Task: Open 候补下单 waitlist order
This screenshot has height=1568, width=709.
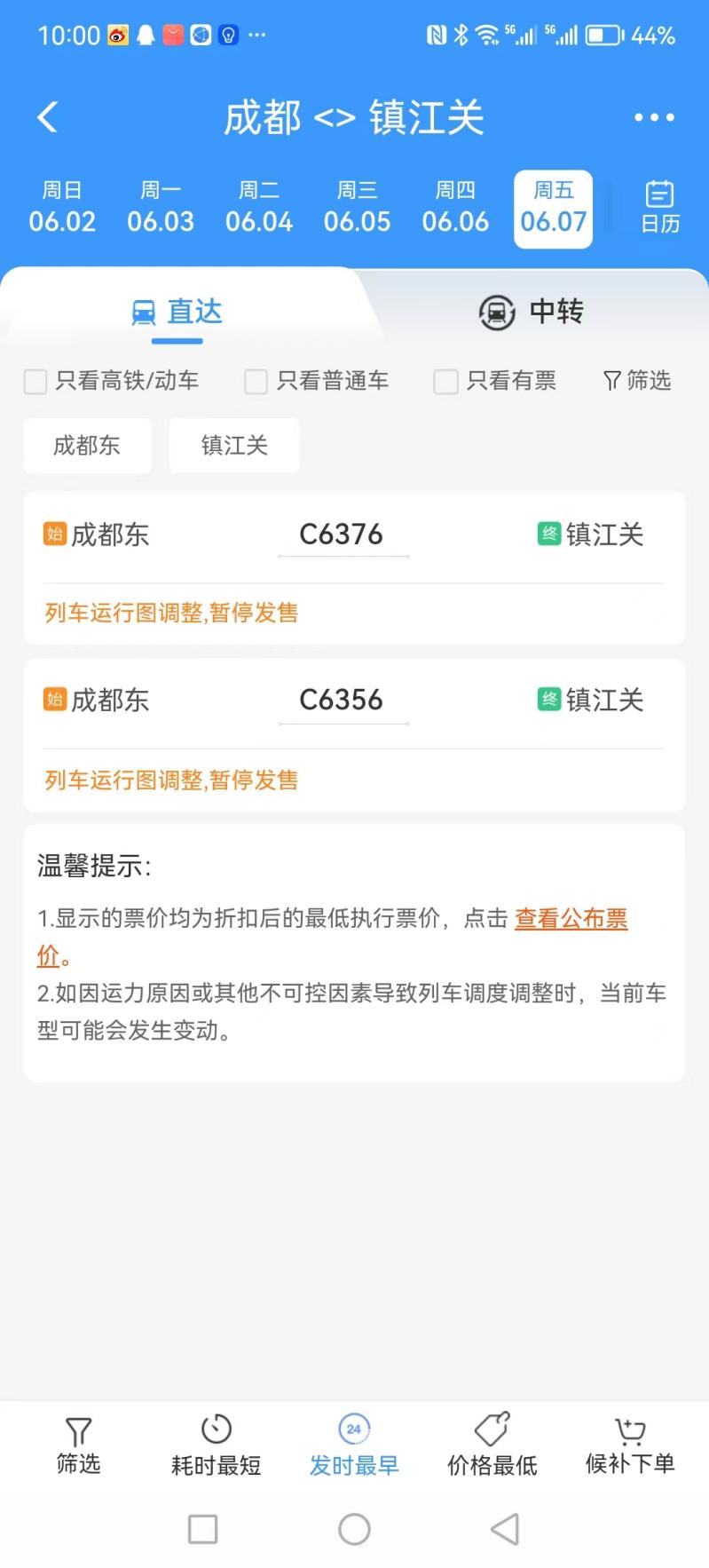Action: pyautogui.click(x=630, y=1445)
